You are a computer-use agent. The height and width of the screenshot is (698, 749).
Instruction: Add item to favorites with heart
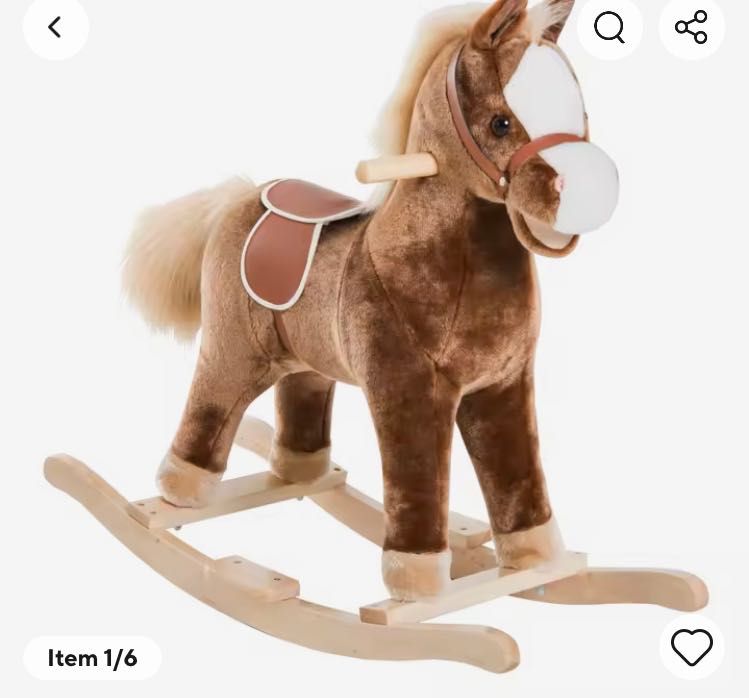[691, 647]
